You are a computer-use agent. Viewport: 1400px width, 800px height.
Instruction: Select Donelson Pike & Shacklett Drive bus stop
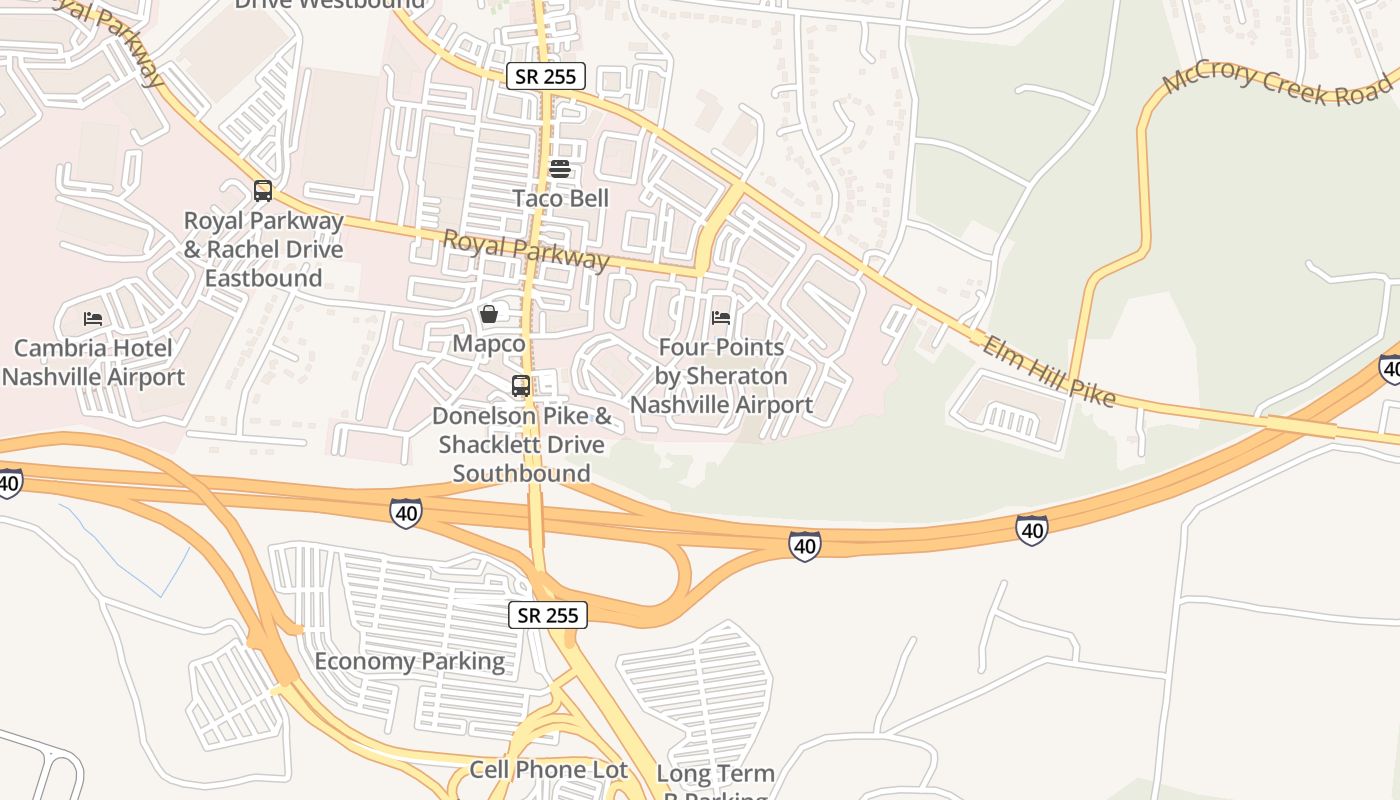pyautogui.click(x=521, y=386)
